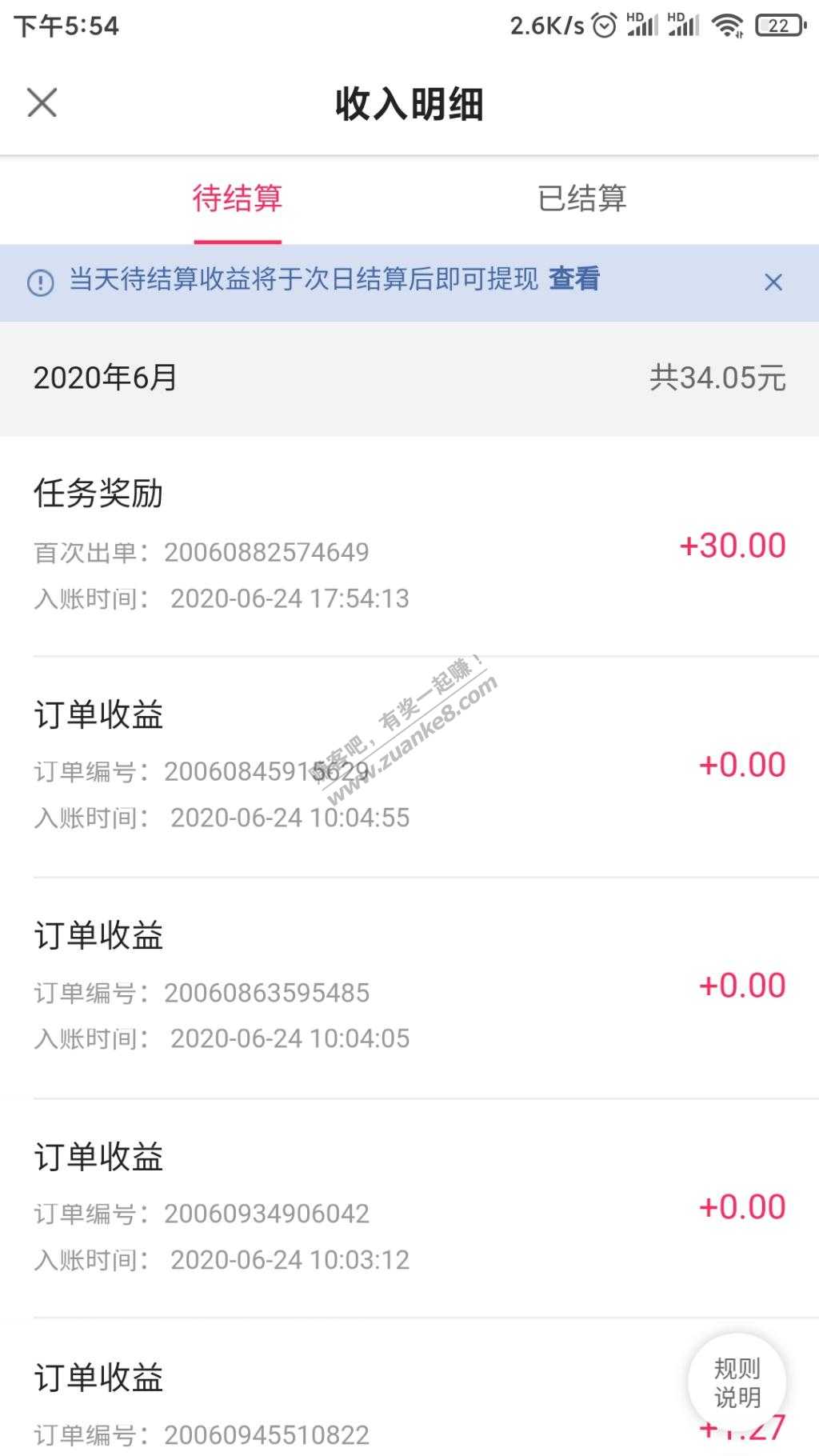Dismiss the settlement notice banner
The image size is (819, 1456).
(773, 282)
